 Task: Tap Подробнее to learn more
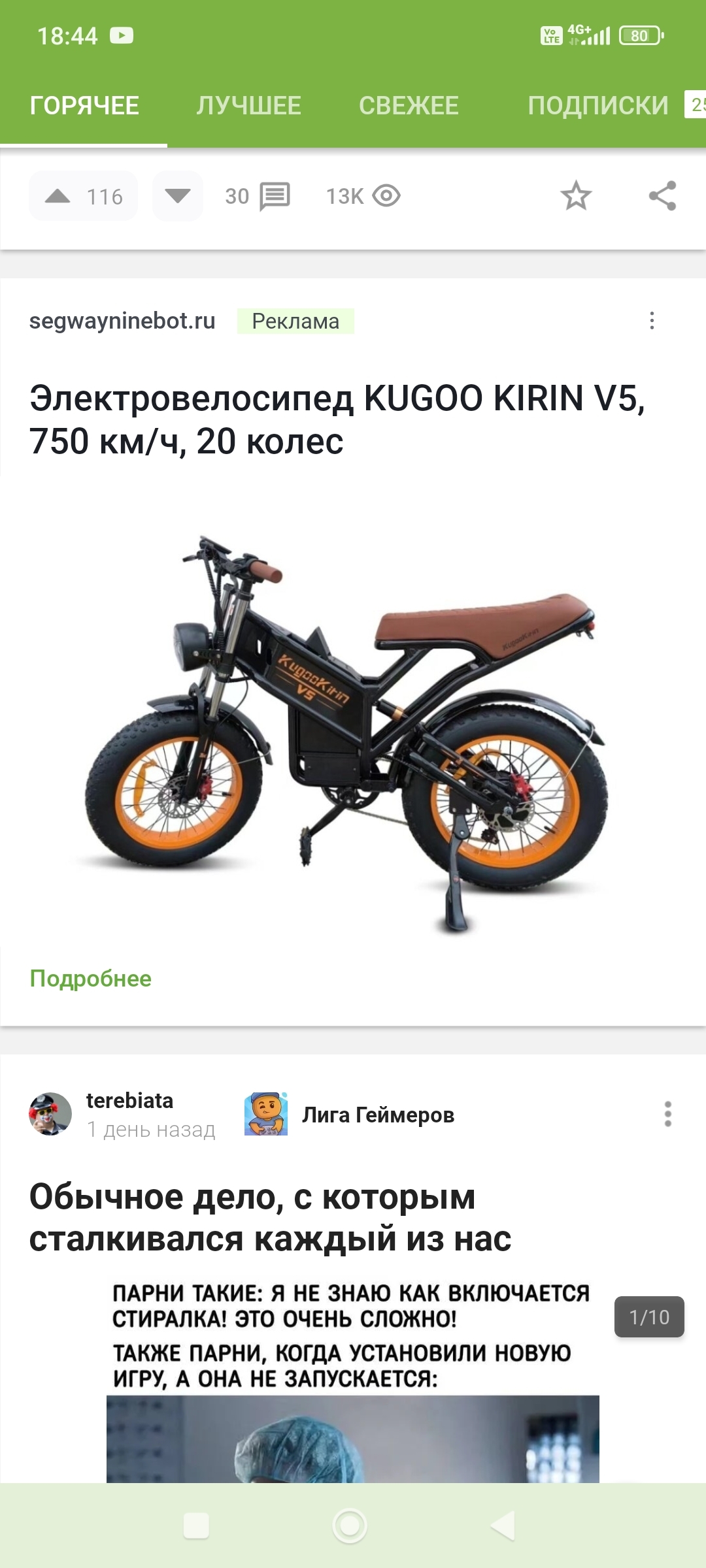tap(91, 979)
